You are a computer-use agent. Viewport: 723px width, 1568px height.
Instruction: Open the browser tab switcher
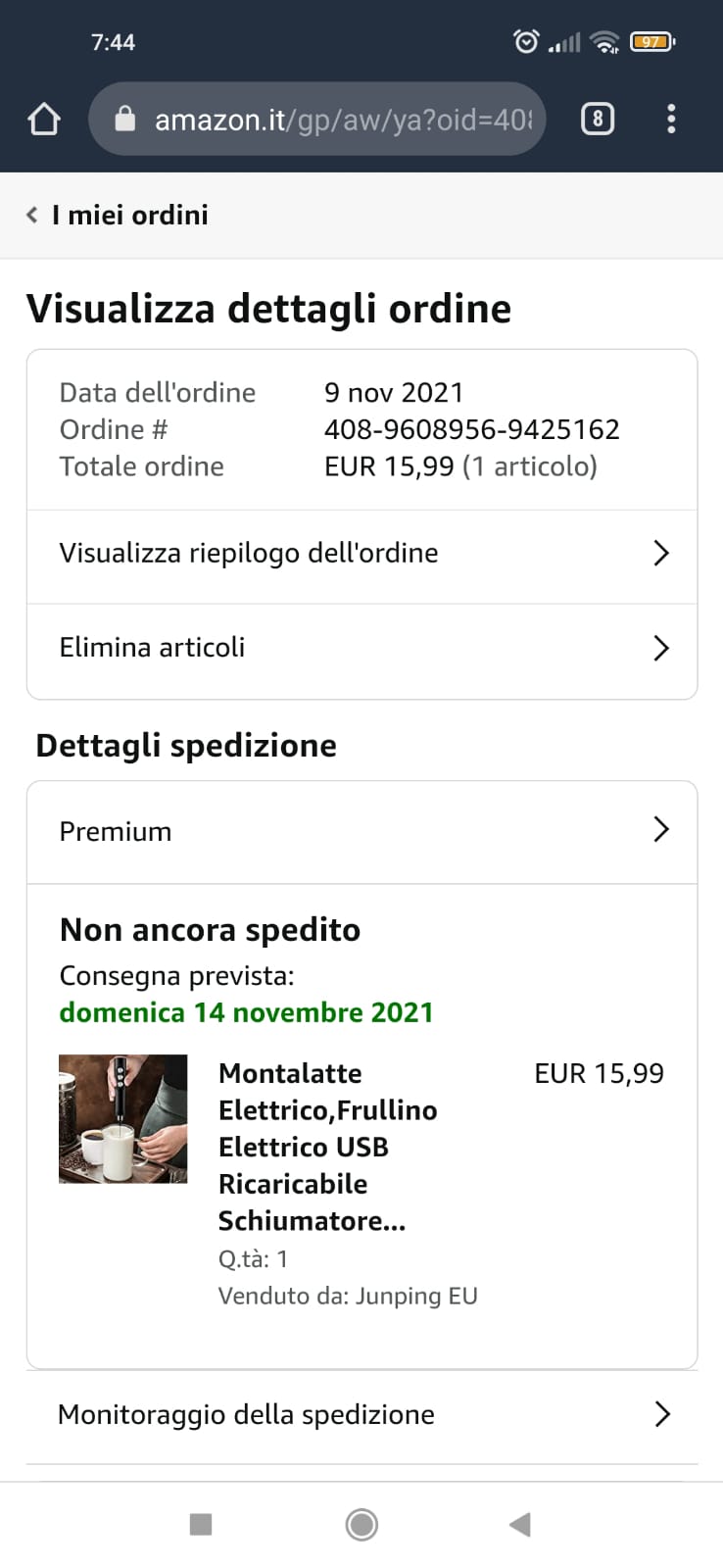point(598,120)
